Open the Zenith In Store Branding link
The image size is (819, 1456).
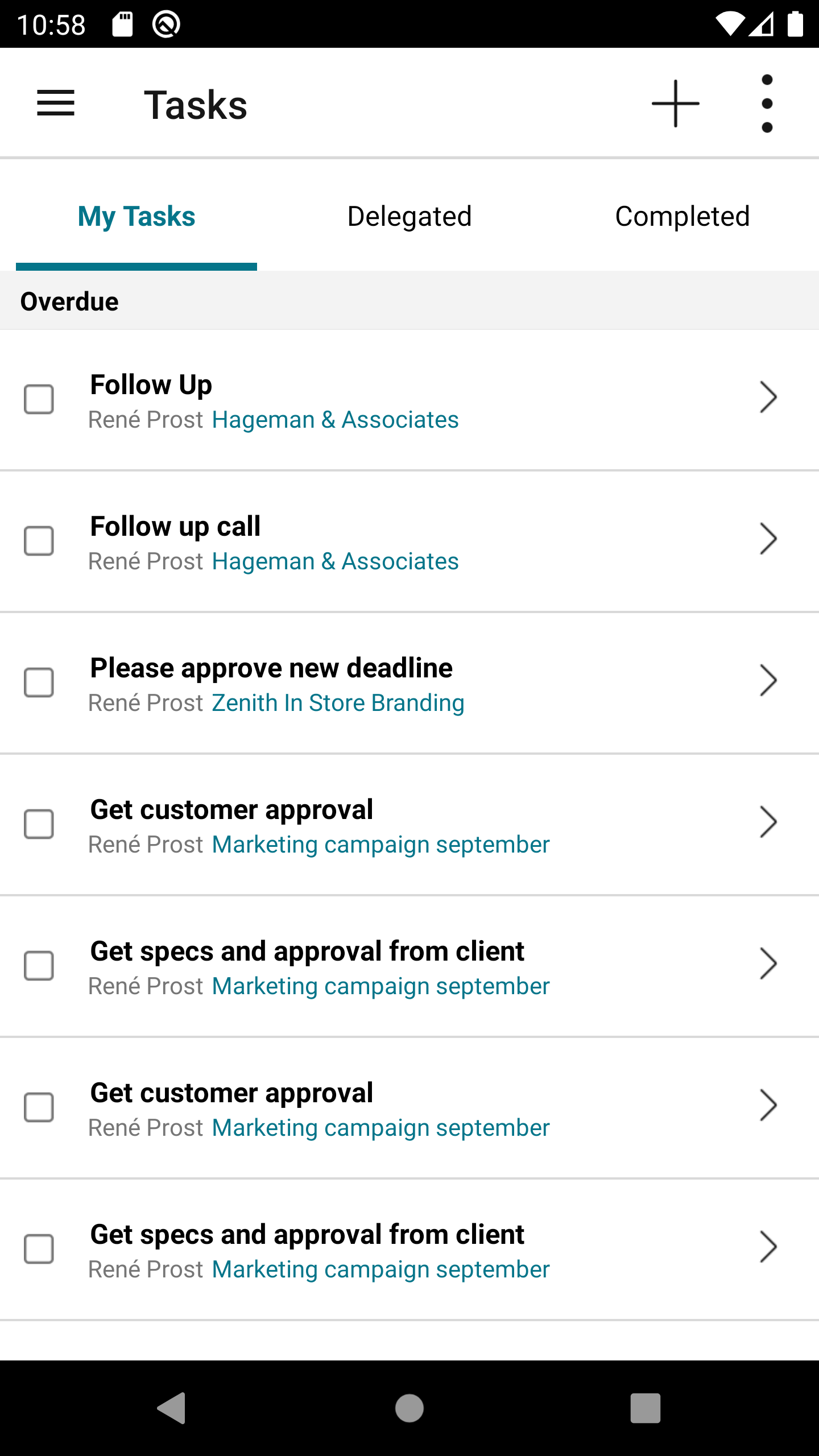click(x=338, y=704)
